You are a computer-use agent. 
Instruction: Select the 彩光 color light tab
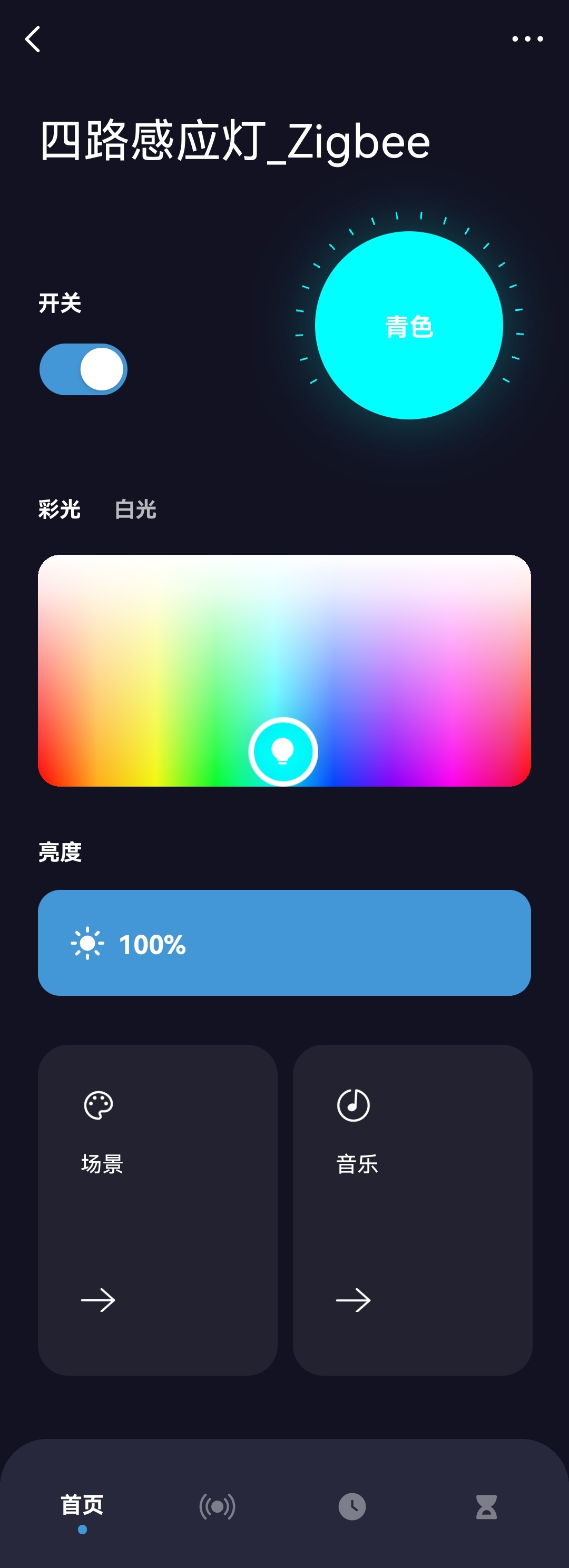click(x=60, y=509)
